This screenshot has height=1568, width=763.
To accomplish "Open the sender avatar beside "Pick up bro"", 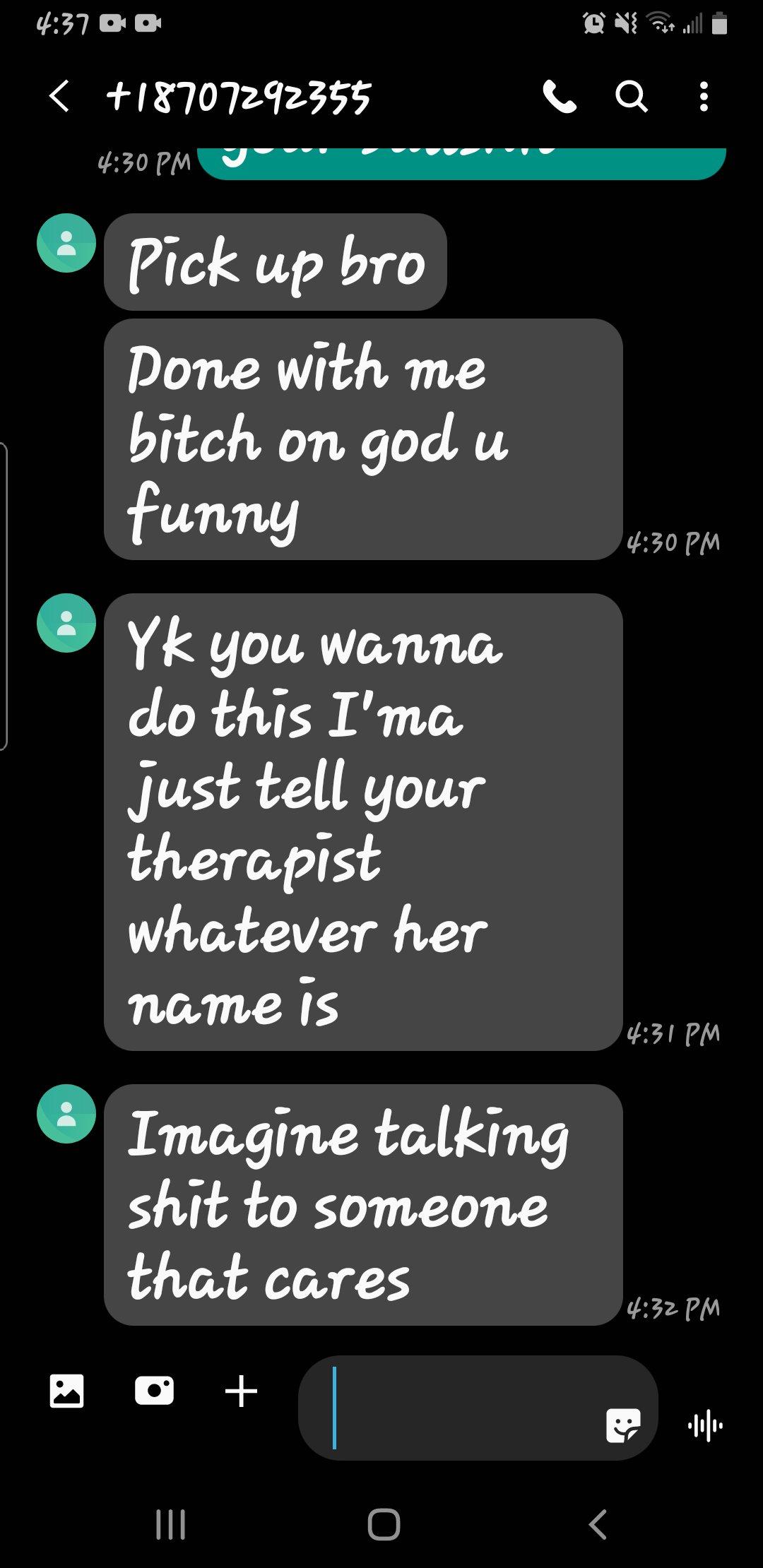I will [x=66, y=243].
